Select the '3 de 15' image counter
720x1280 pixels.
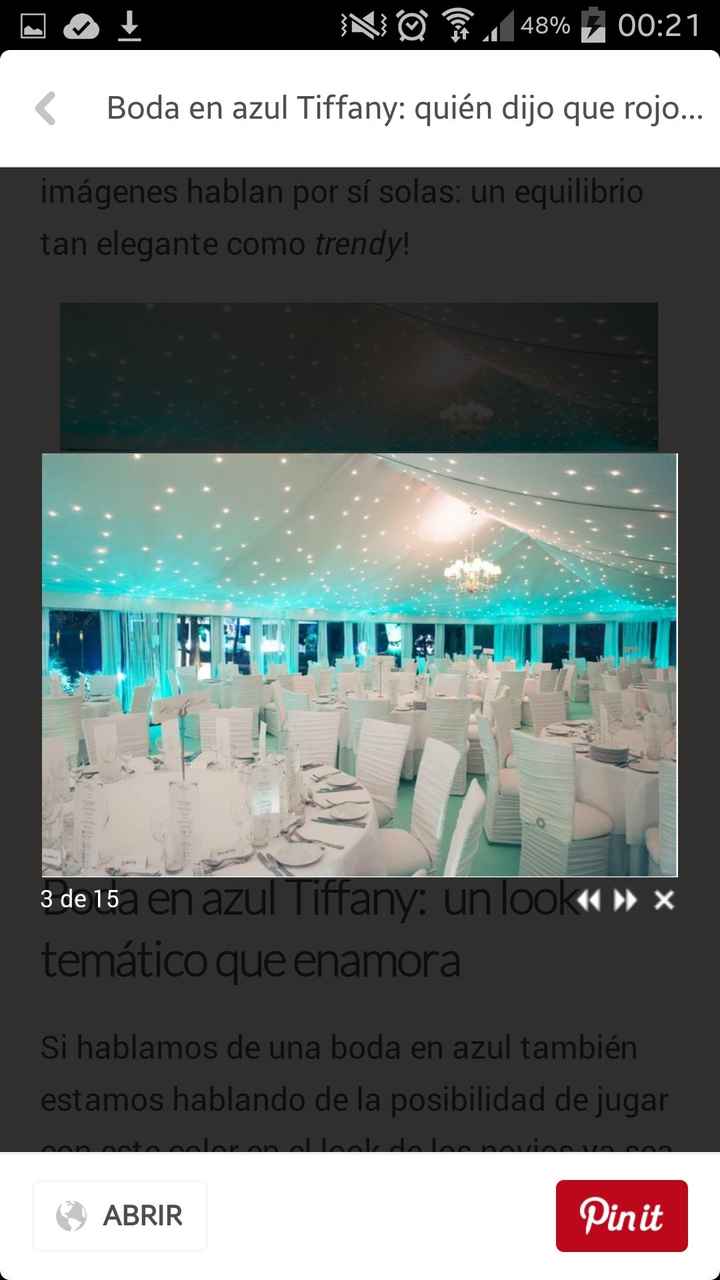pyautogui.click(x=80, y=899)
